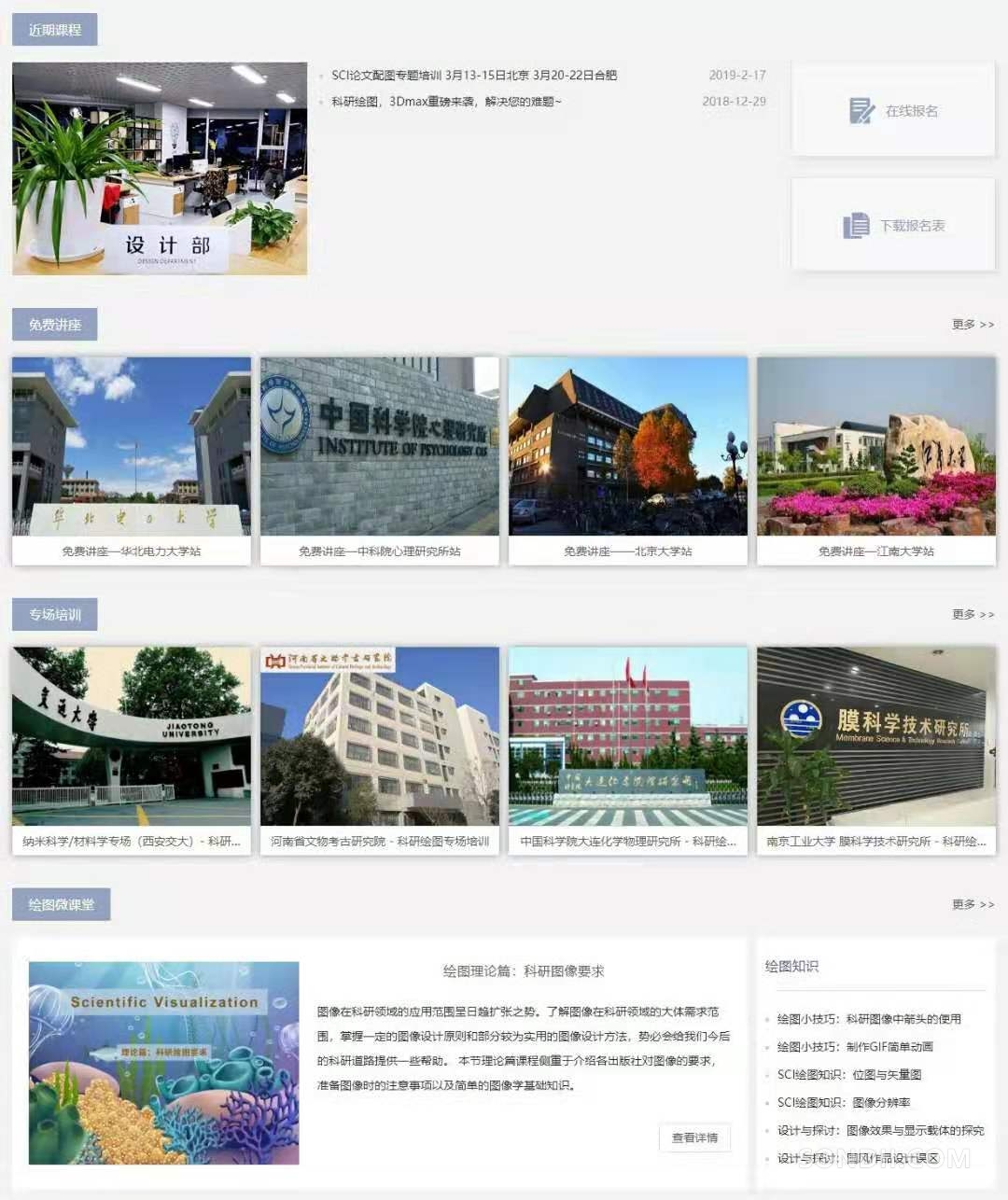This screenshot has width=1008, height=1200.
Task: Tap the 在线报名 online registration button
Action: click(893, 111)
